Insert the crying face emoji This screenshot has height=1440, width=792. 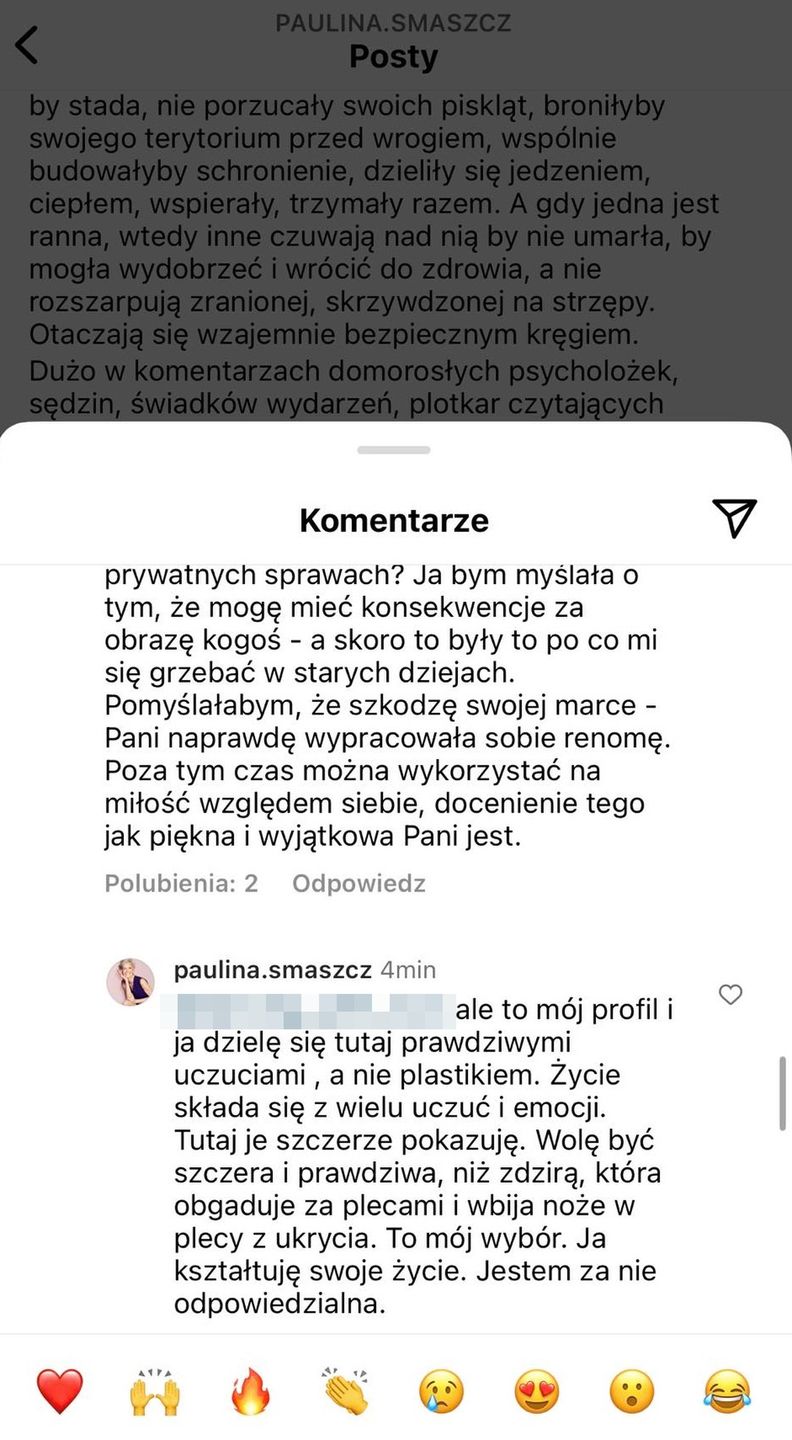pos(441,1391)
